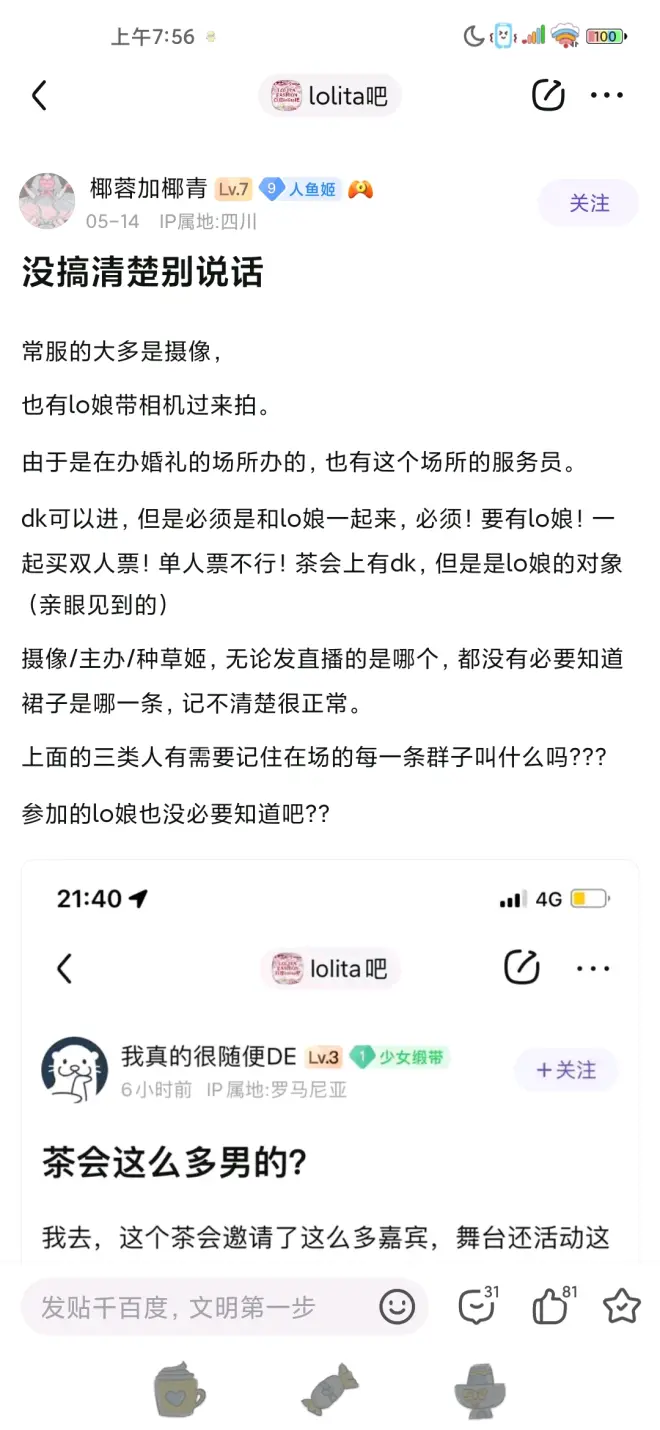Viewport: 660px width, 1430px height.
Task: Tap the share icon in the top bar
Action: coord(548,96)
